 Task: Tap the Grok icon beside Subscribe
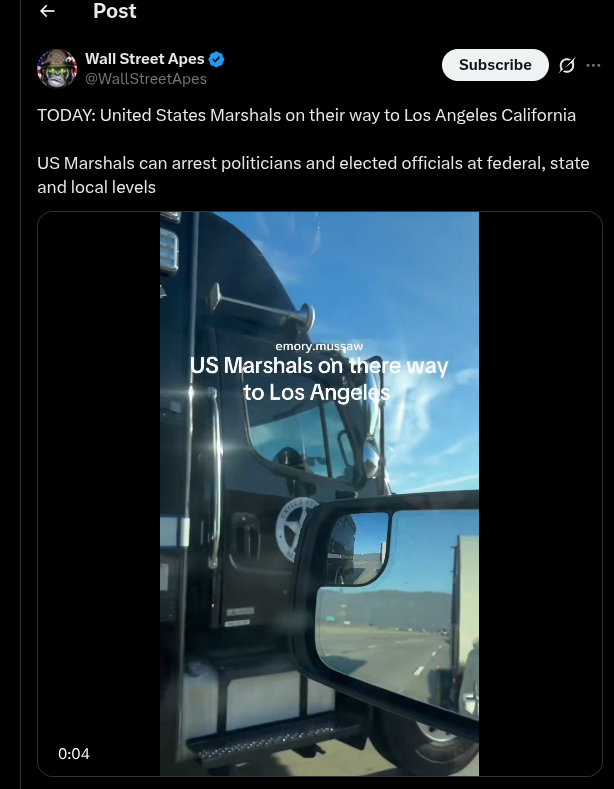click(x=566, y=65)
